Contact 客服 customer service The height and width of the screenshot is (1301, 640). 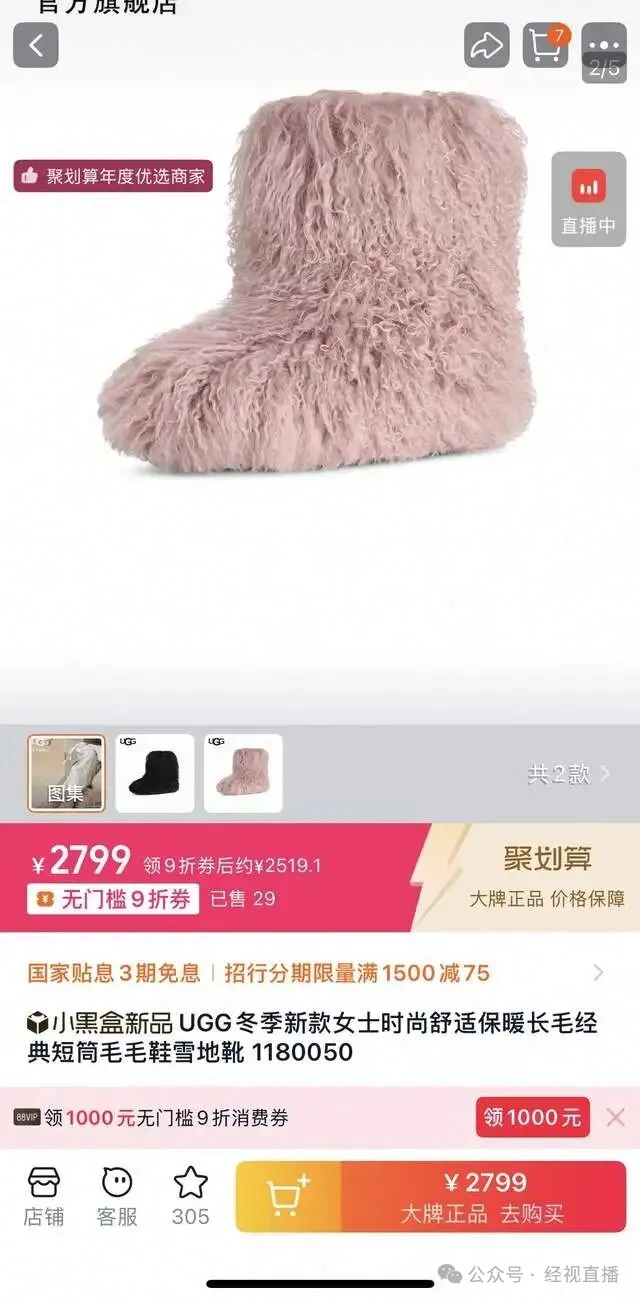117,1195
